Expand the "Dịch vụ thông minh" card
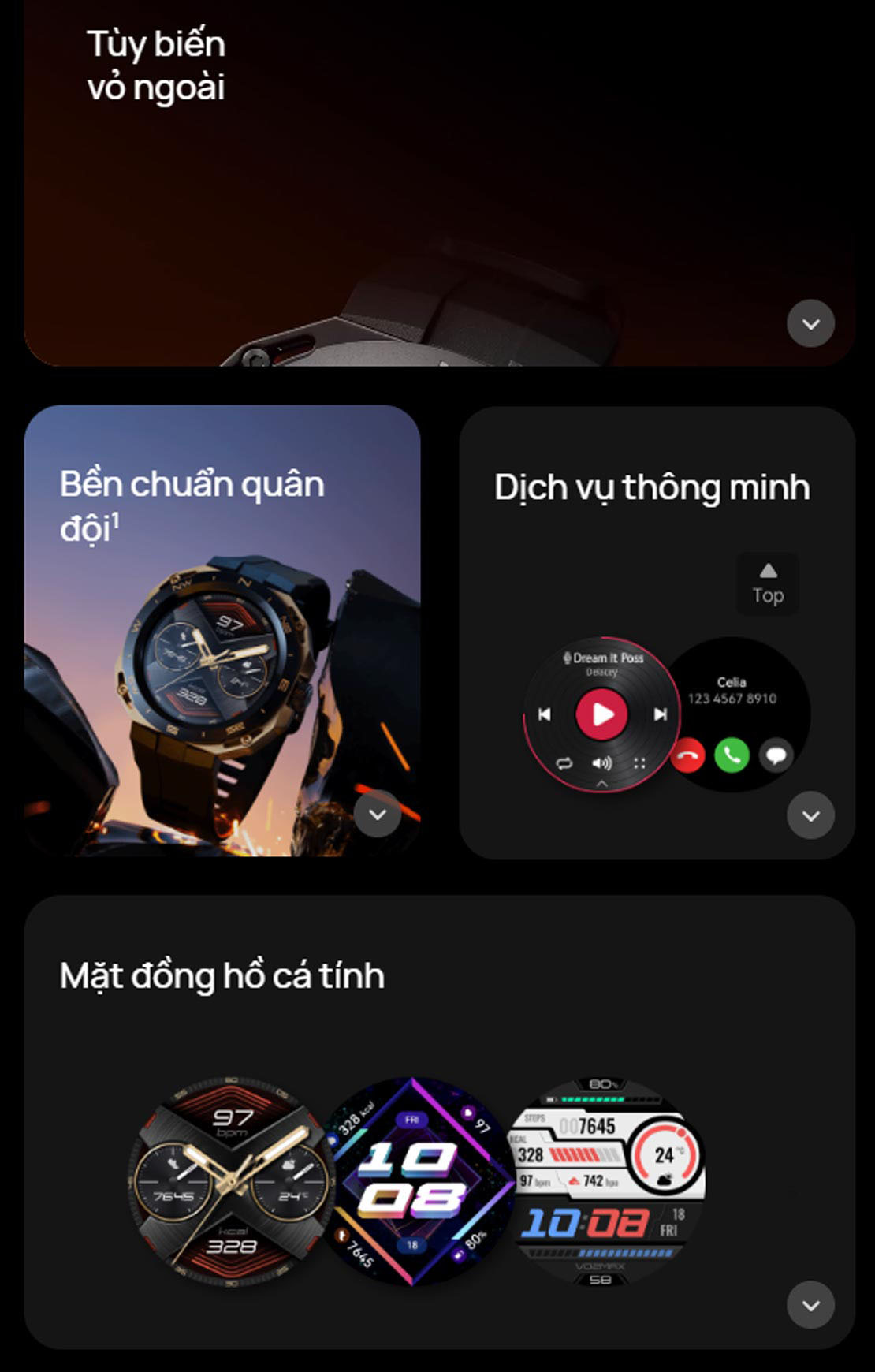The height and width of the screenshot is (1372, 875). (x=810, y=815)
